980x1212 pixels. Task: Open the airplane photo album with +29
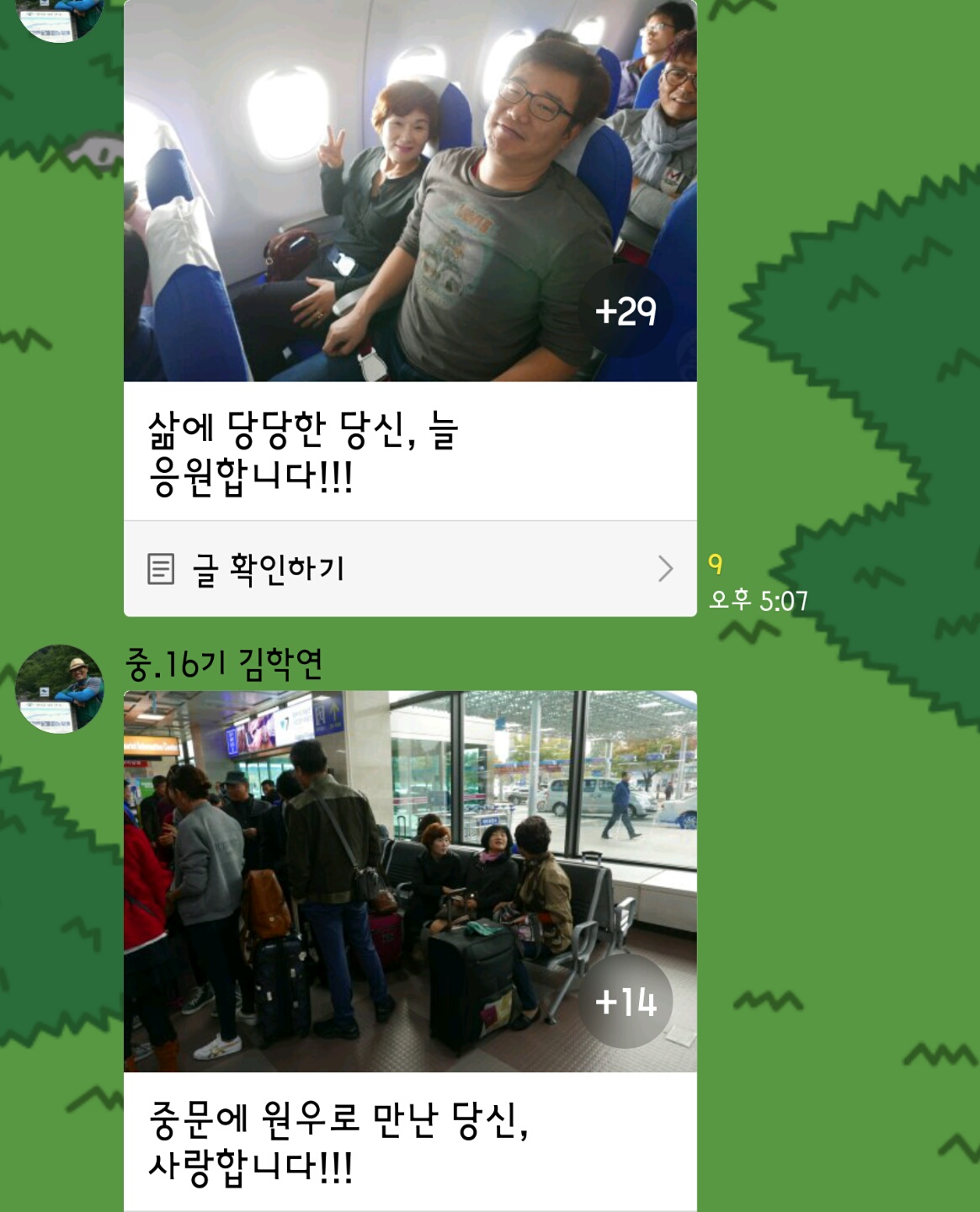[x=410, y=191]
